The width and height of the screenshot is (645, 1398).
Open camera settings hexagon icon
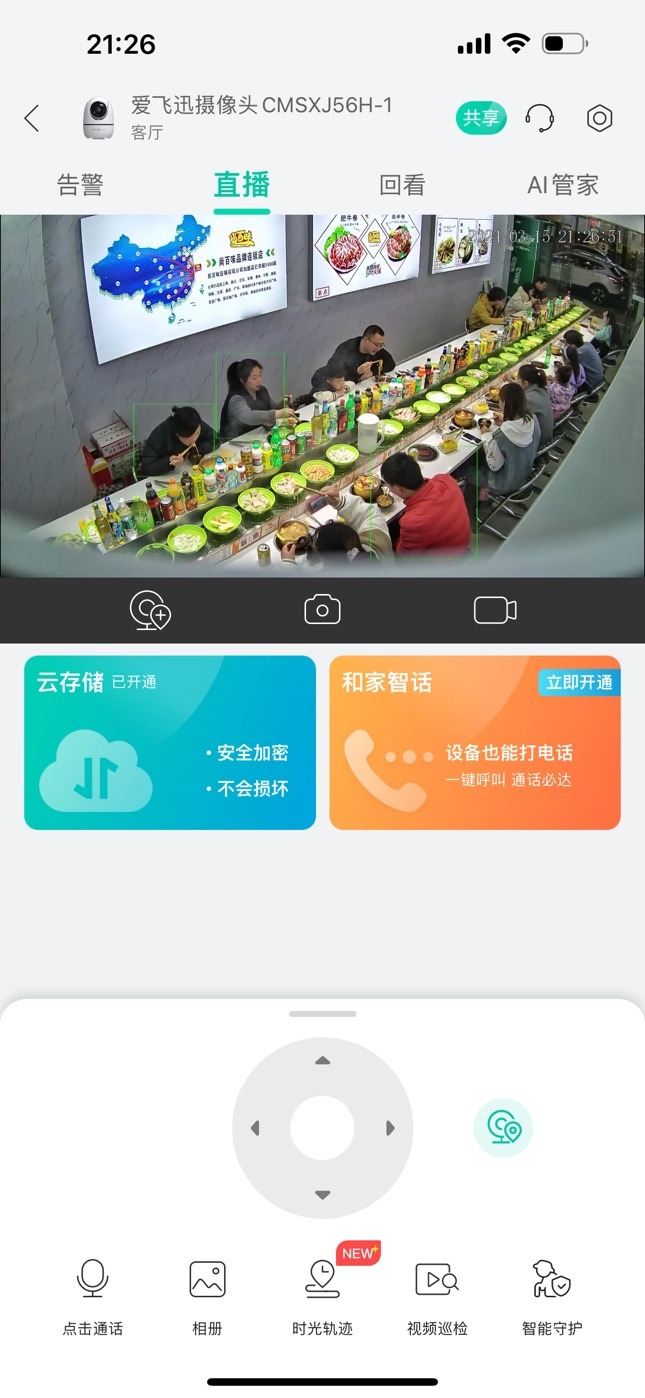click(599, 118)
